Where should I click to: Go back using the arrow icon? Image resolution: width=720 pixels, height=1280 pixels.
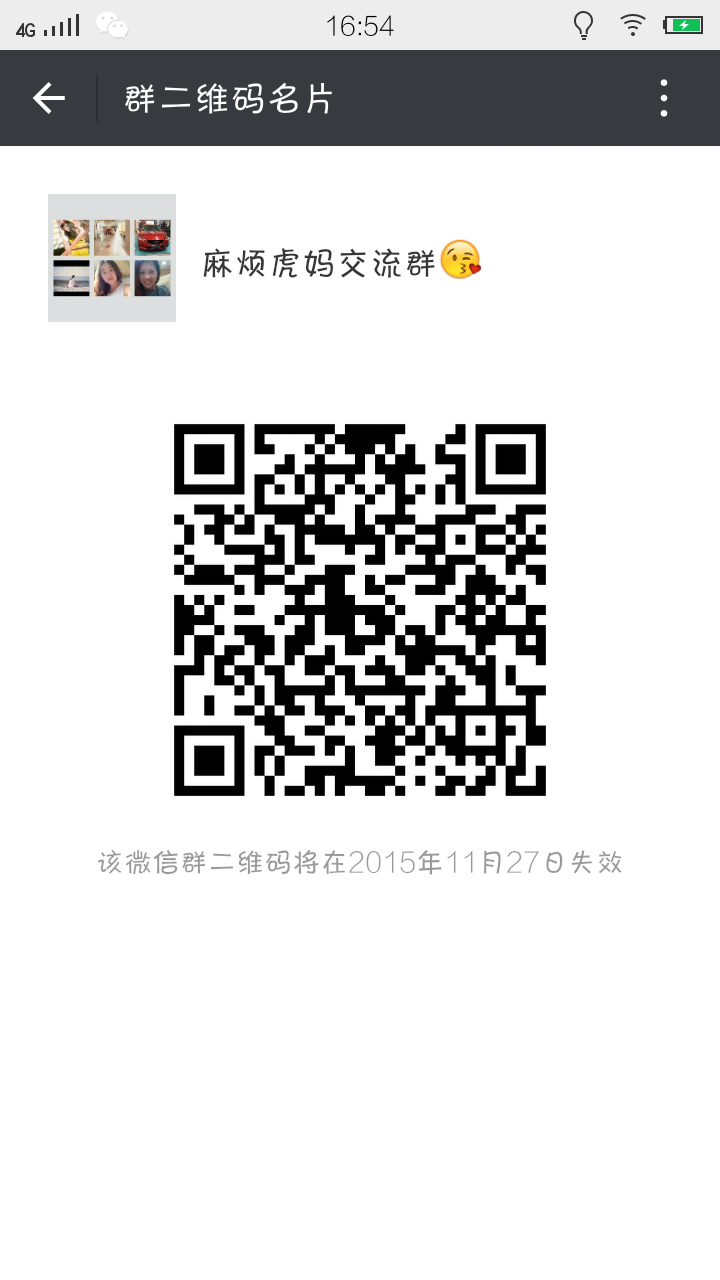(x=48, y=98)
